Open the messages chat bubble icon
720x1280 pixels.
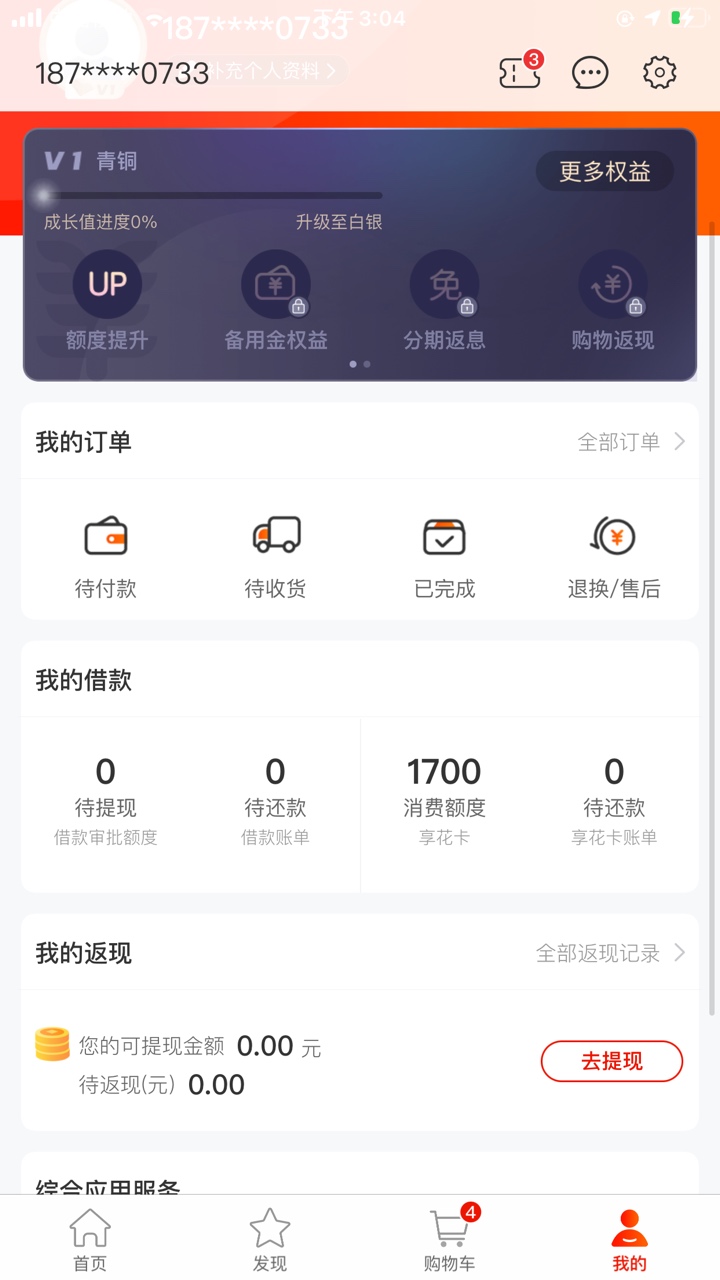click(590, 72)
